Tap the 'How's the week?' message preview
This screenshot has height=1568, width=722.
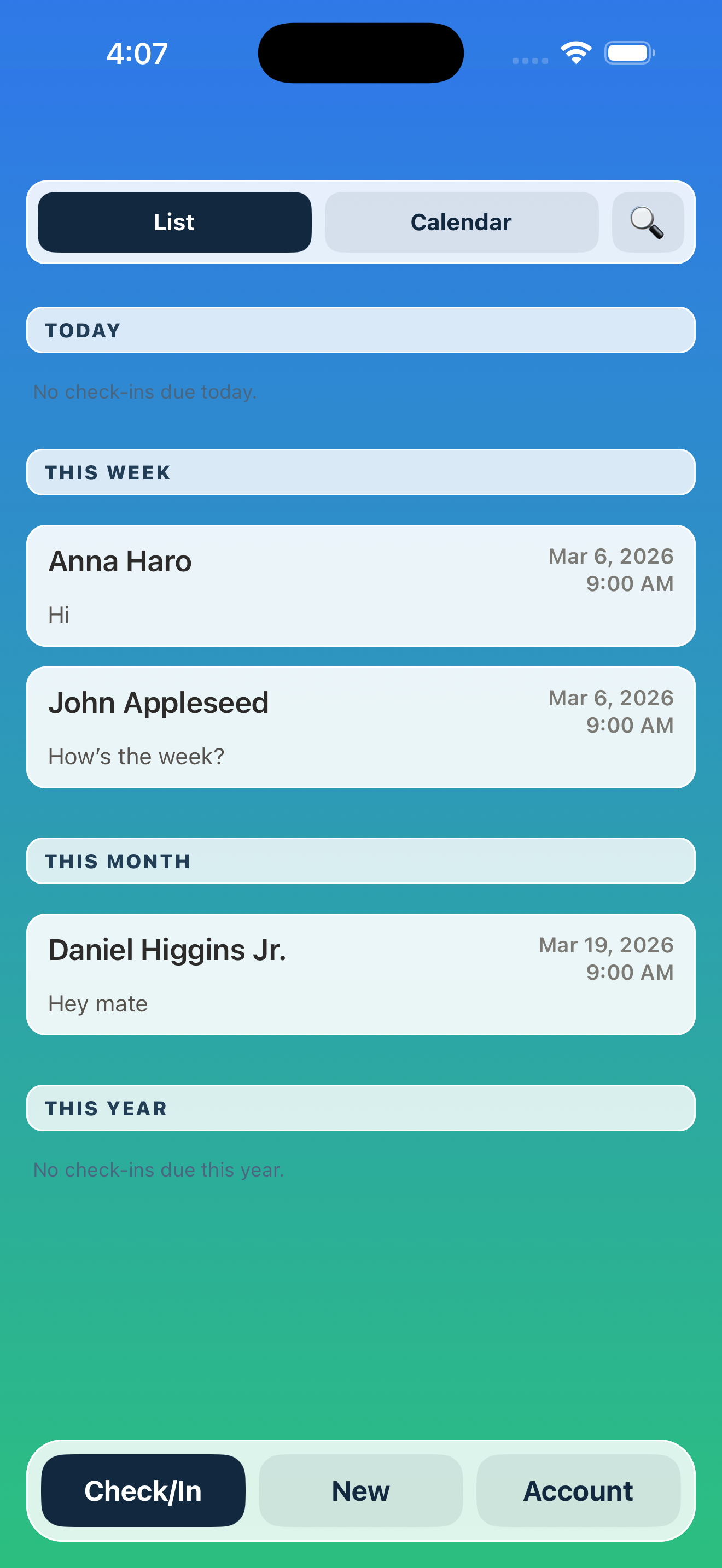click(x=136, y=756)
